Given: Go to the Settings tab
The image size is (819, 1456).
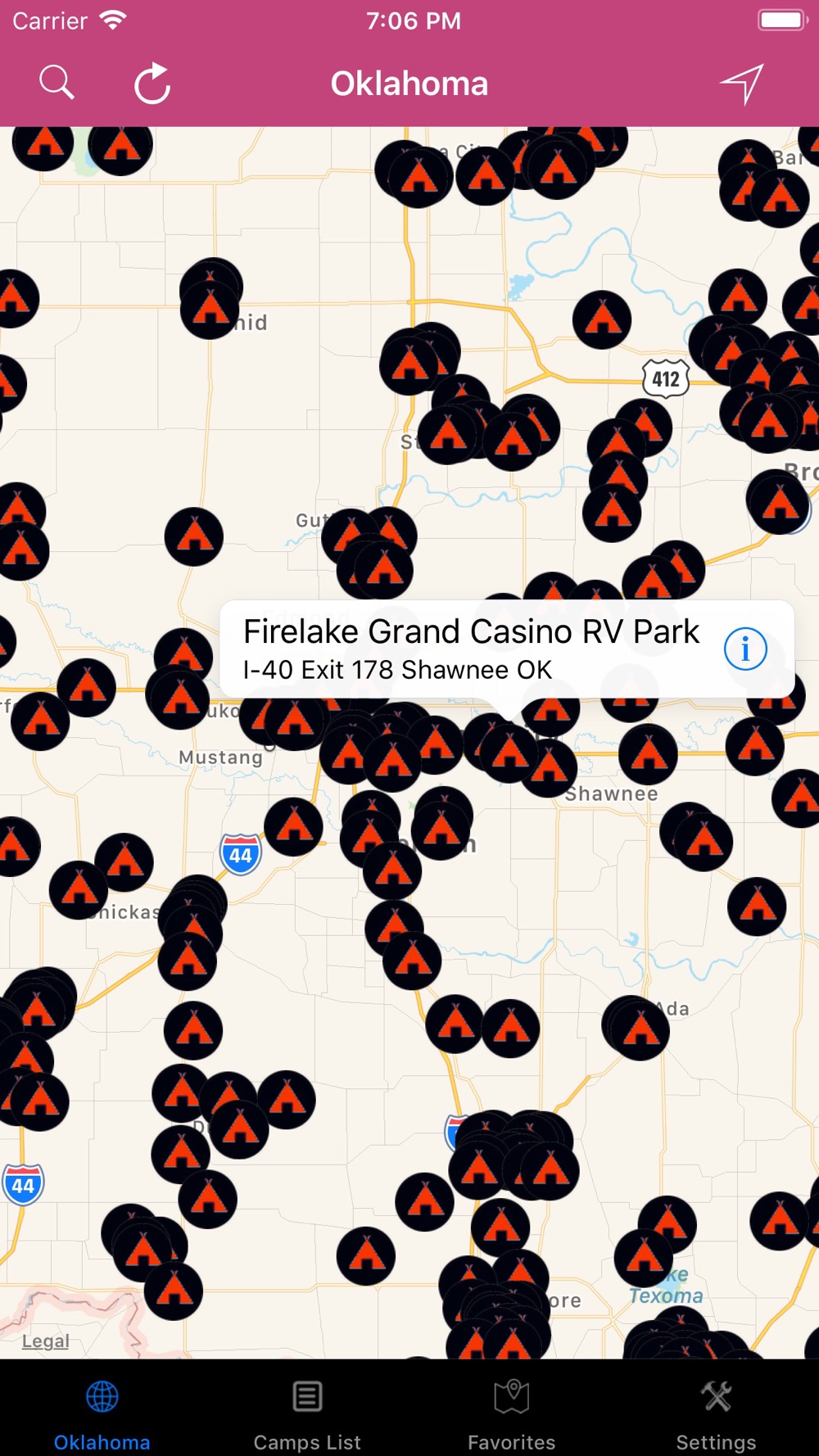Looking at the screenshot, I should tap(717, 1414).
